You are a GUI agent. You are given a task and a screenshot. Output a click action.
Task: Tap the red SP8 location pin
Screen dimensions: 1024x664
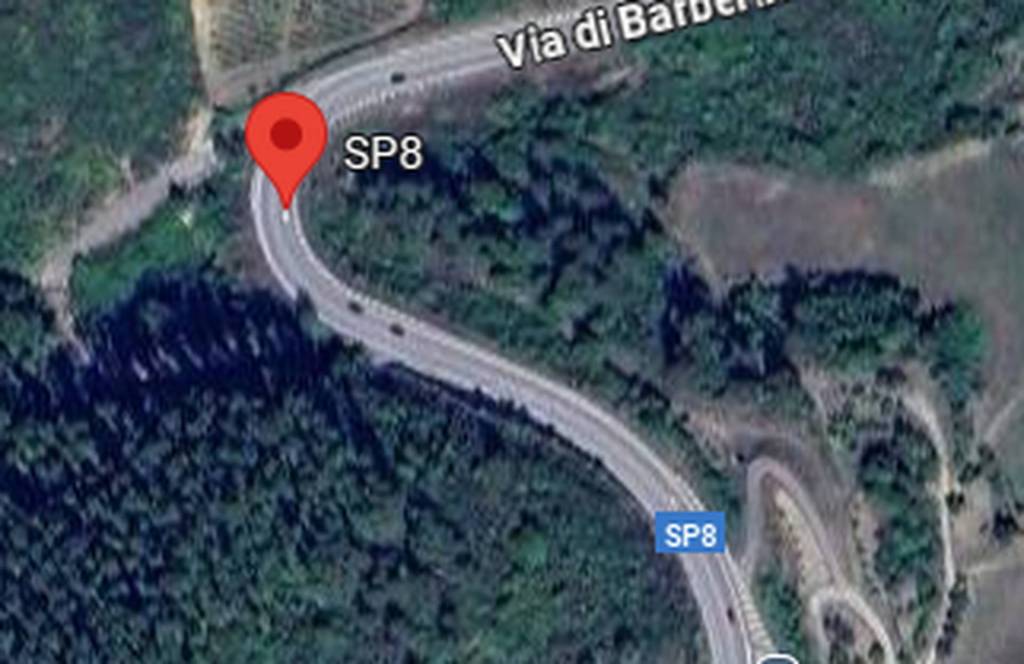[286, 140]
